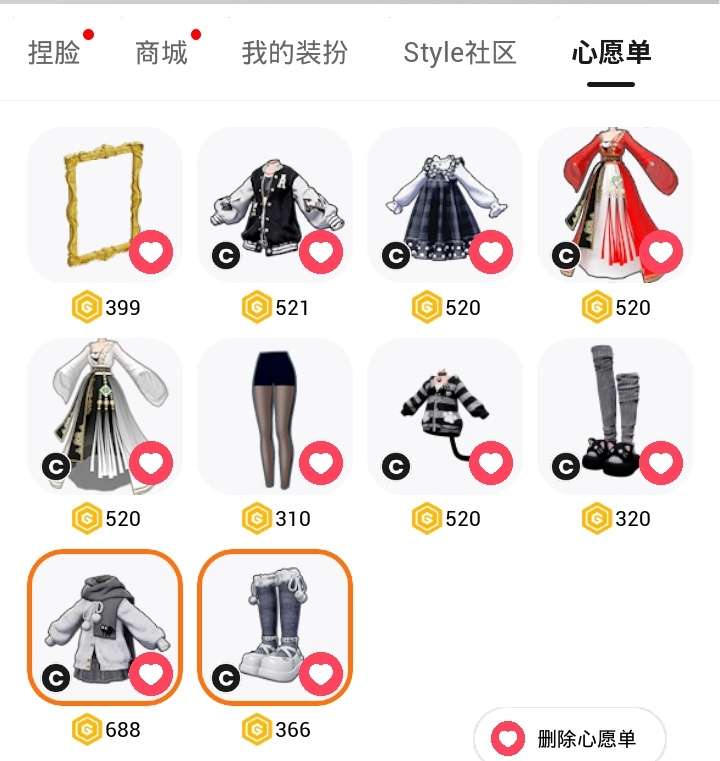Screen dimensions: 720x761
Task: Unlike the red hanfu dress priced 520
Action: [x=661, y=253]
